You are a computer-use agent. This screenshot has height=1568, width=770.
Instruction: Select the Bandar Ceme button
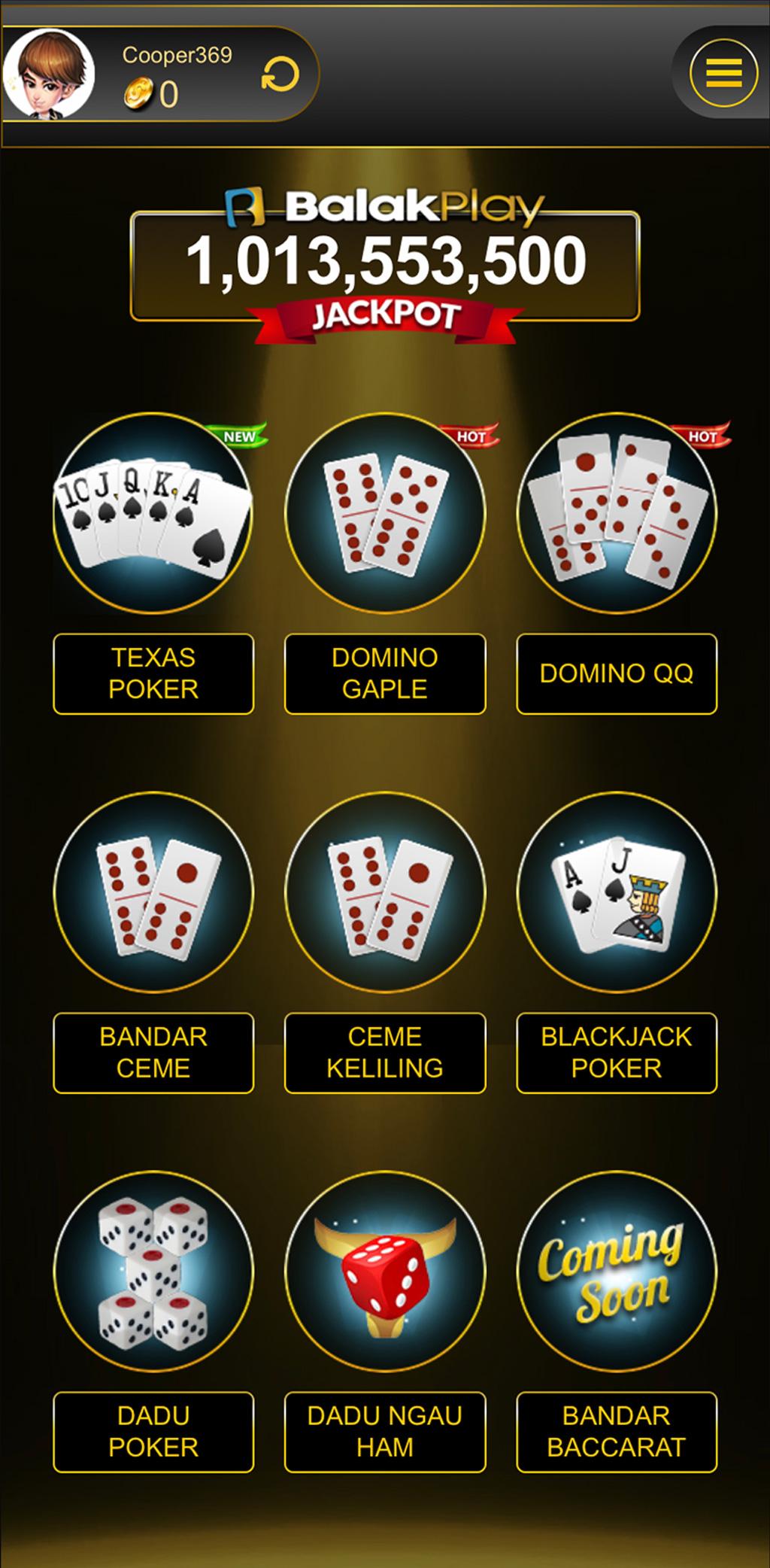153,1053
